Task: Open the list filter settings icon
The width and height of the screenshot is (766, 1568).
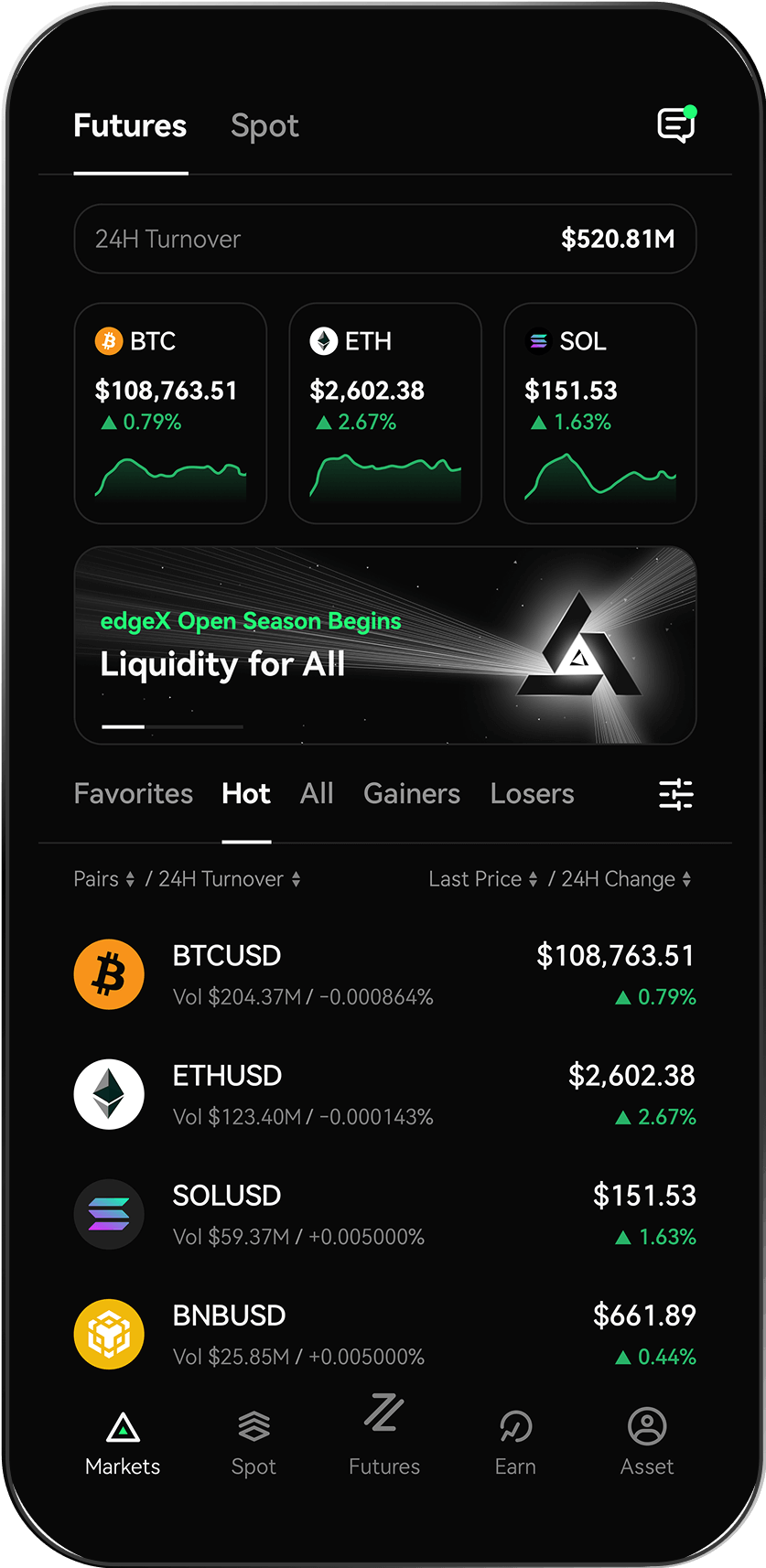Action: pos(676,794)
